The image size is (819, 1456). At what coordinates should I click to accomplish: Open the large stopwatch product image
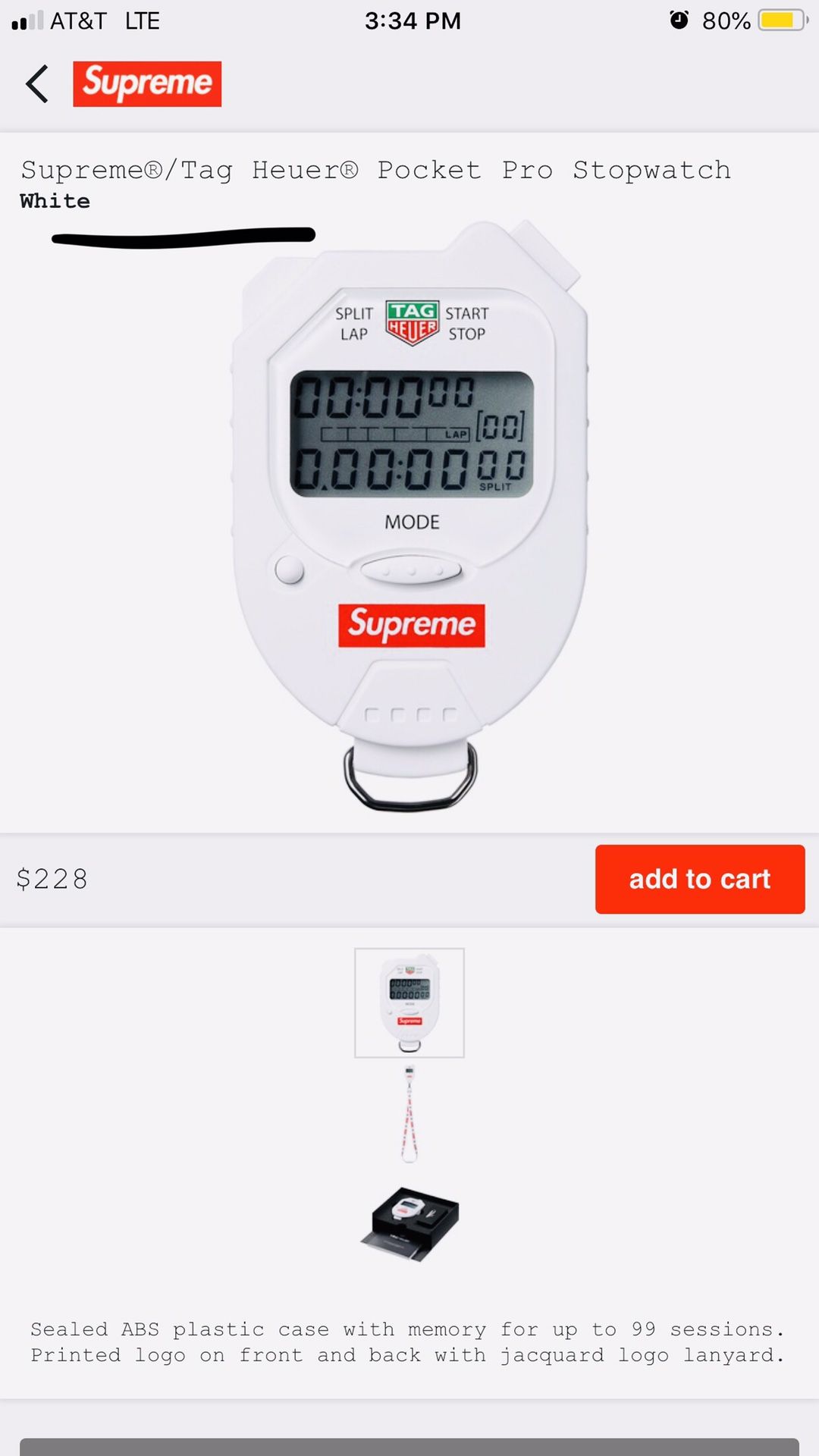pyautogui.click(x=410, y=516)
